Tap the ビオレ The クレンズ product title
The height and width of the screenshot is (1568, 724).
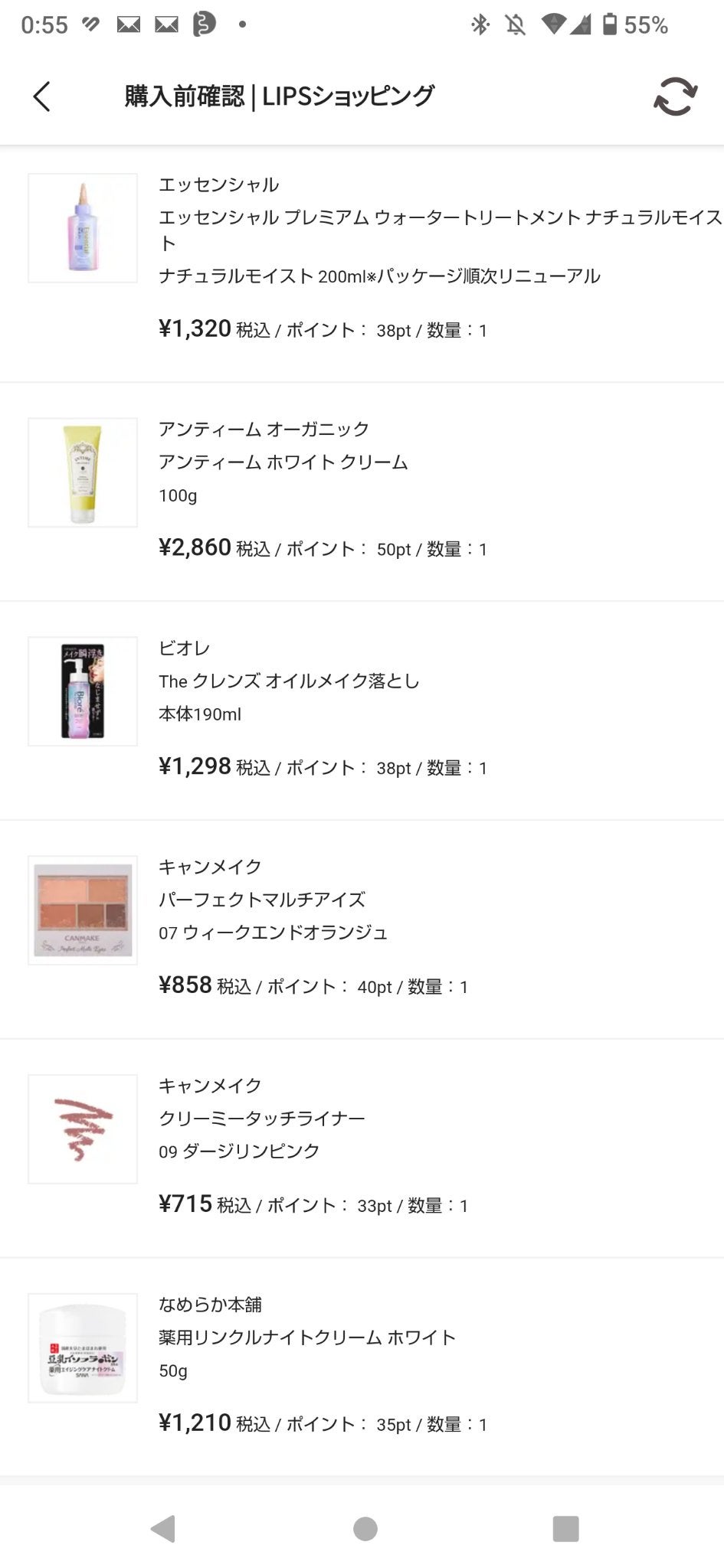[x=289, y=681]
